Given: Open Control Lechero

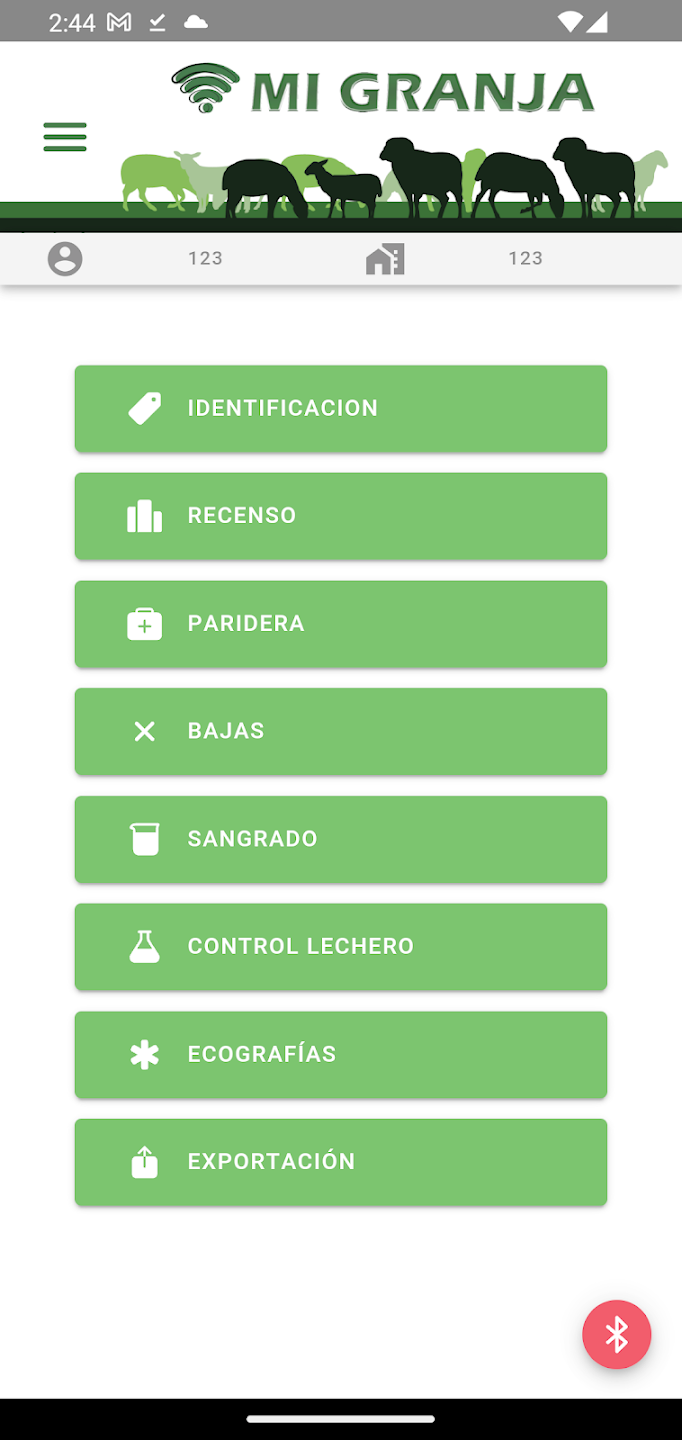Looking at the screenshot, I should [x=340, y=947].
